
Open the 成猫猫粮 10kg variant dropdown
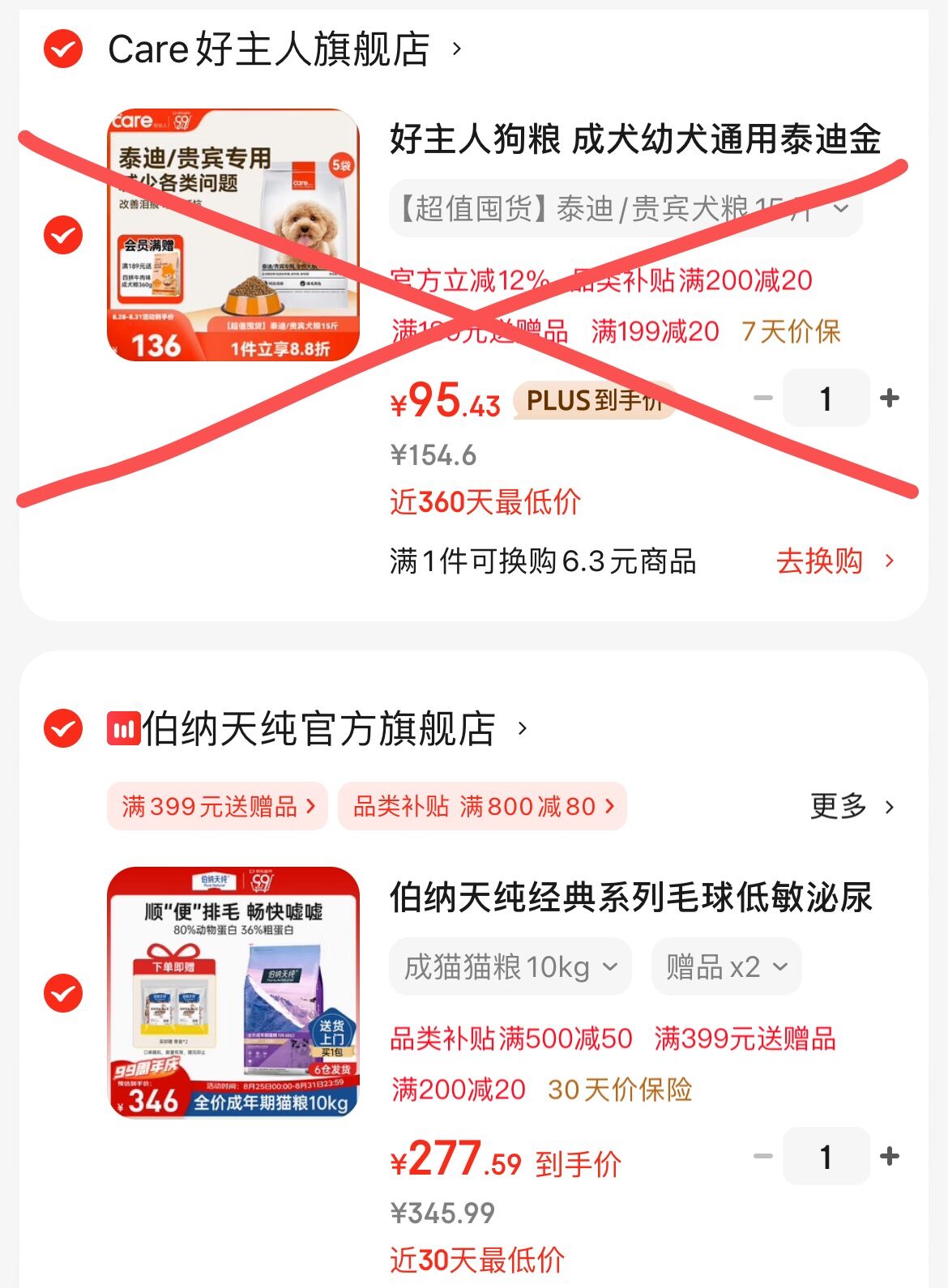click(x=510, y=966)
